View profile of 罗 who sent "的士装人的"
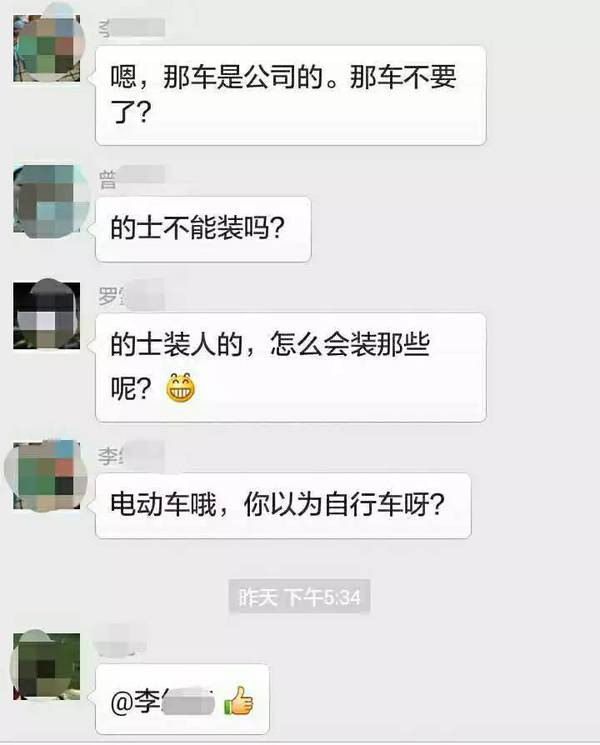The width and height of the screenshot is (600, 745). click(46, 314)
